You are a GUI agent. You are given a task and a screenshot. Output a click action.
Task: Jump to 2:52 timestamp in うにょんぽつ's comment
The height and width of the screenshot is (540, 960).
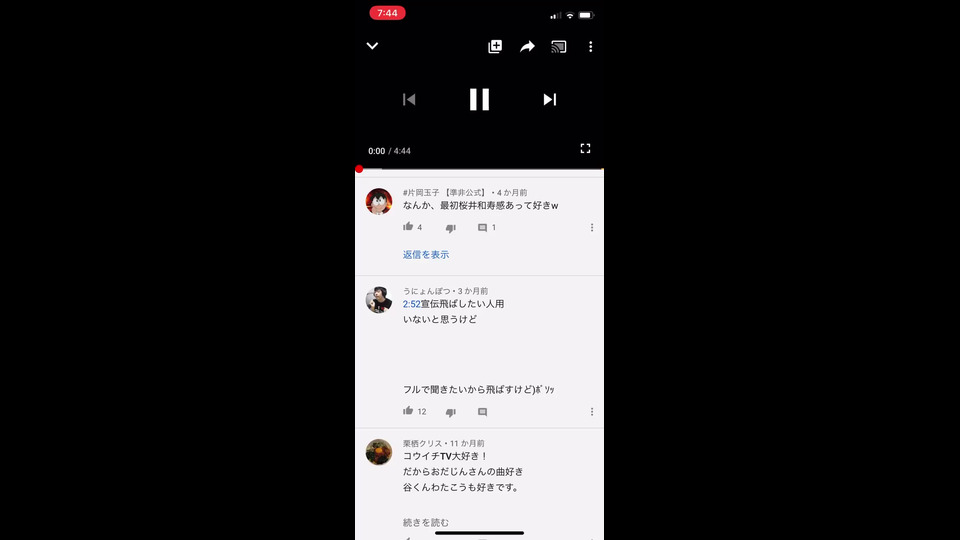[411, 304]
